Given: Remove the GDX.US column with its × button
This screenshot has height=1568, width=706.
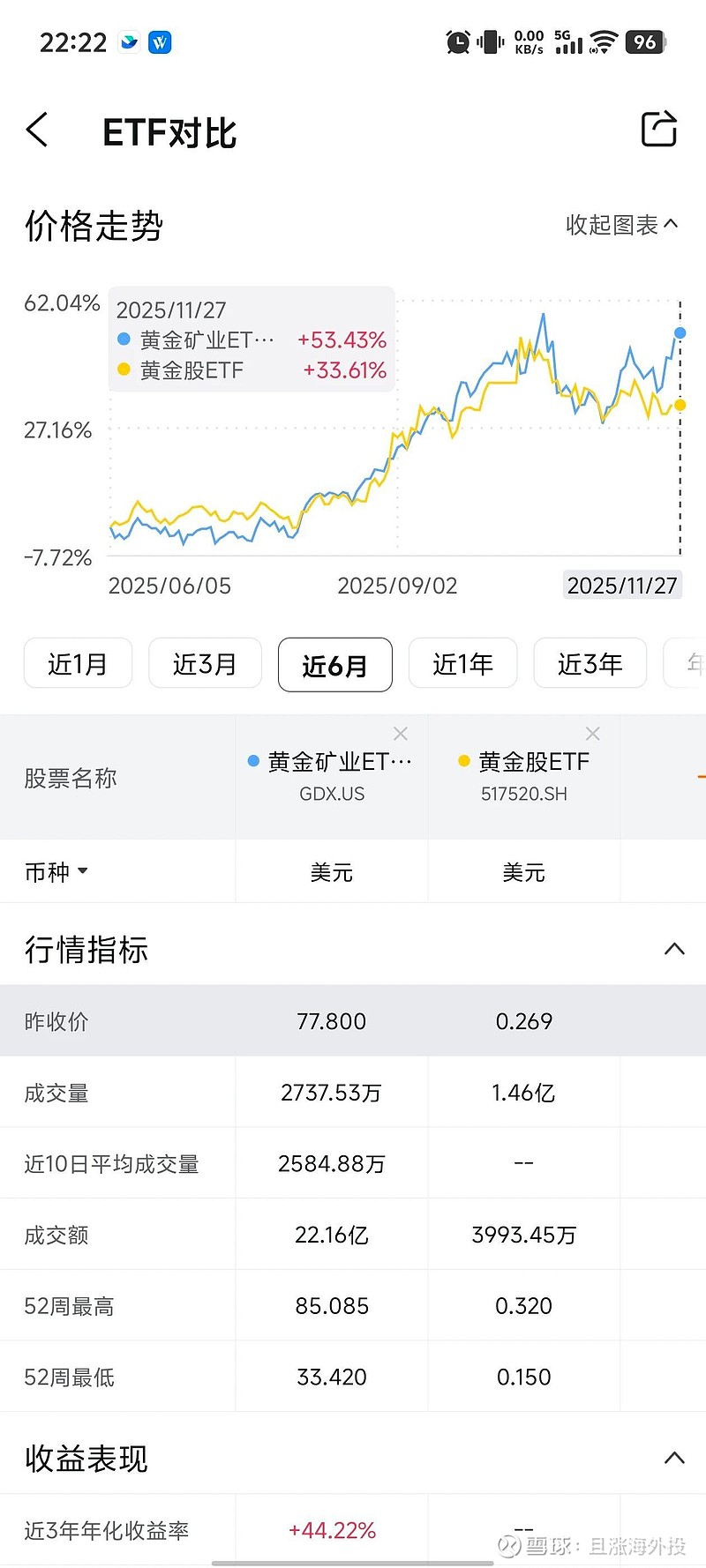Looking at the screenshot, I should click(x=401, y=733).
